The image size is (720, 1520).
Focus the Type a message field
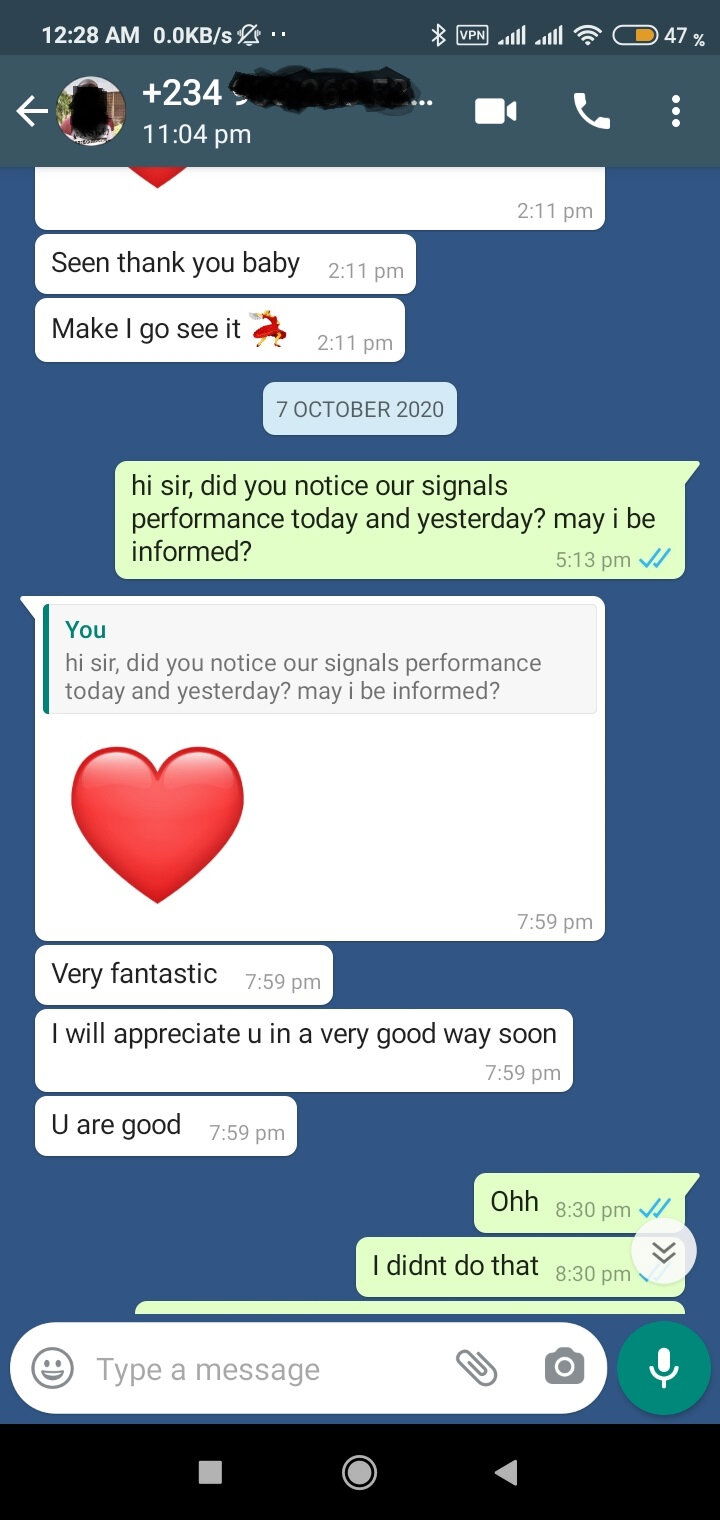tap(260, 1369)
